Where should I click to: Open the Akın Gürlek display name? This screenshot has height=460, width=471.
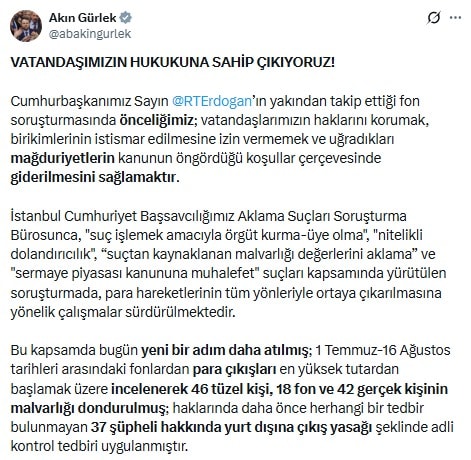pos(83,18)
